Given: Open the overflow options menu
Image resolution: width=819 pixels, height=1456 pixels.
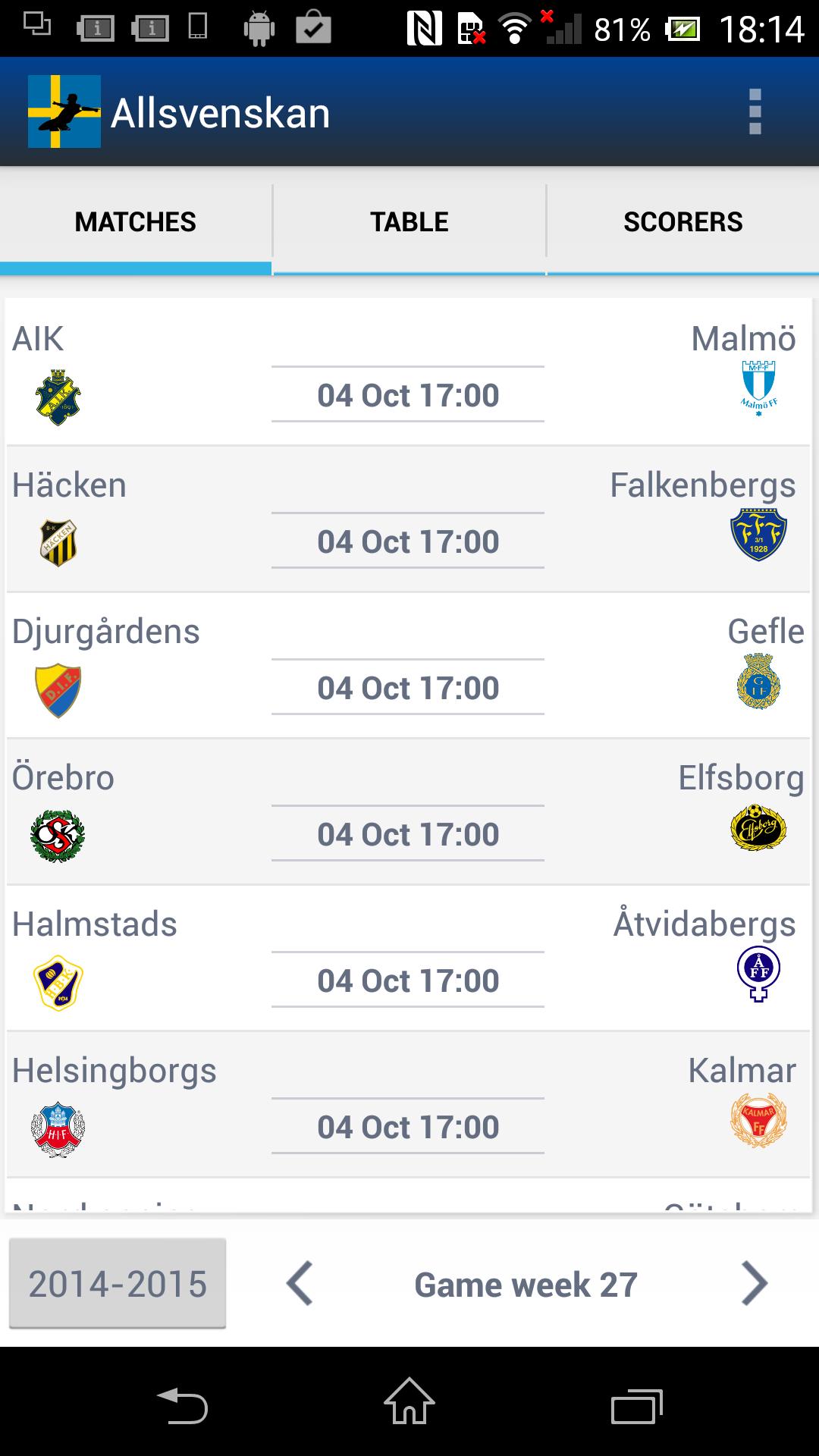Looking at the screenshot, I should pyautogui.click(x=753, y=111).
